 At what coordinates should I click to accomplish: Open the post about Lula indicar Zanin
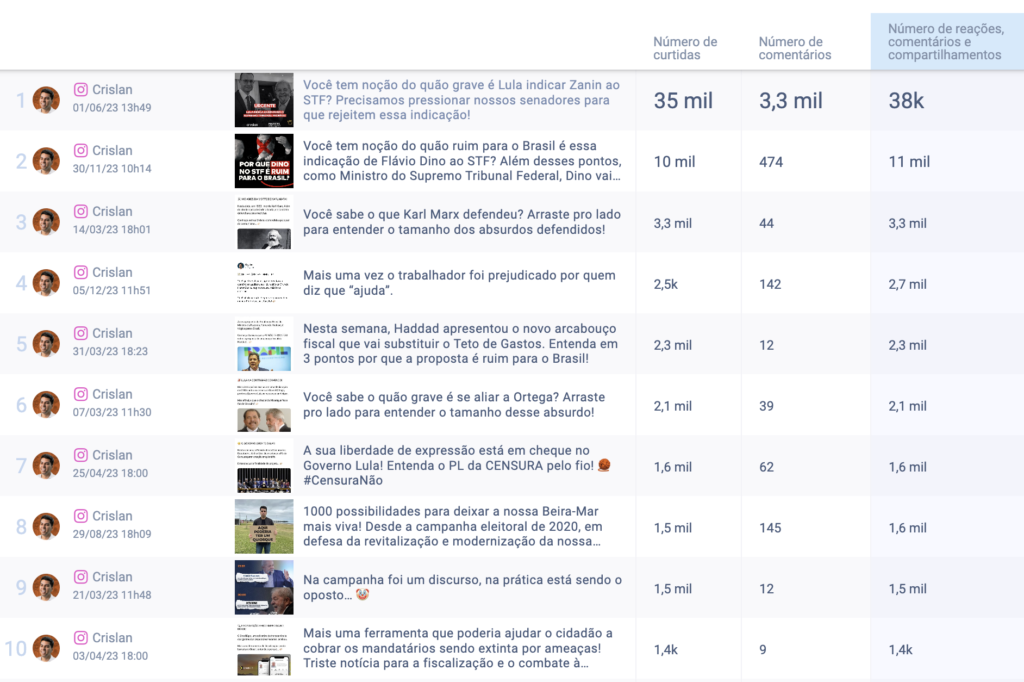(462, 101)
